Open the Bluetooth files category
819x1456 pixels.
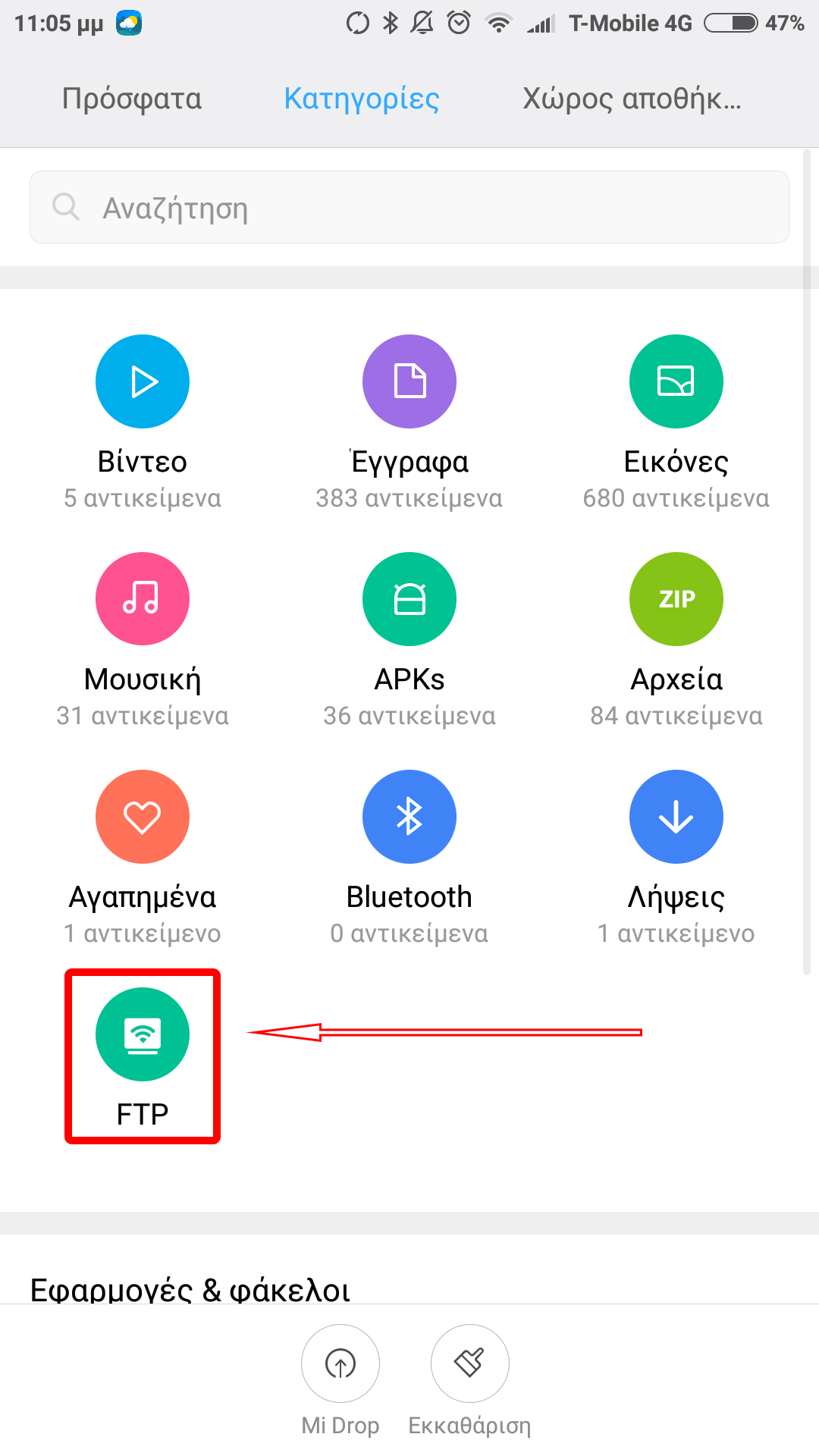point(409,817)
